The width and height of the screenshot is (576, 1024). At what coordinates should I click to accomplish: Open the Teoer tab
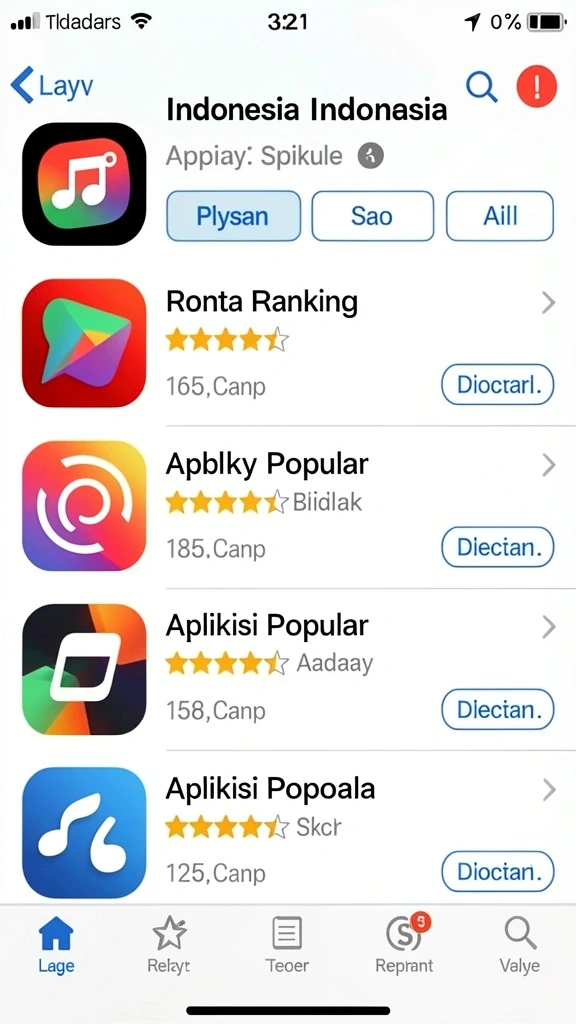(x=287, y=944)
